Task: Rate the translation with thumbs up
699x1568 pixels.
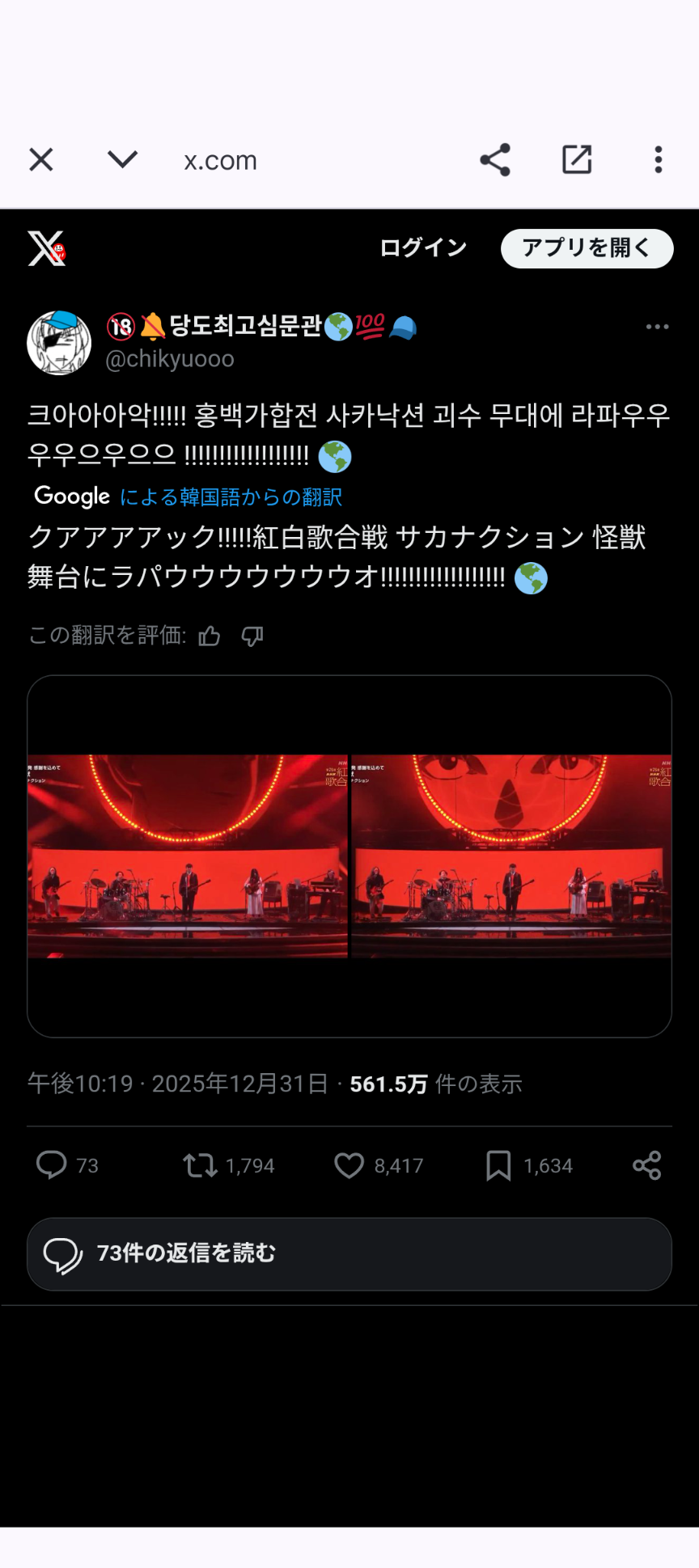Action: click(210, 636)
